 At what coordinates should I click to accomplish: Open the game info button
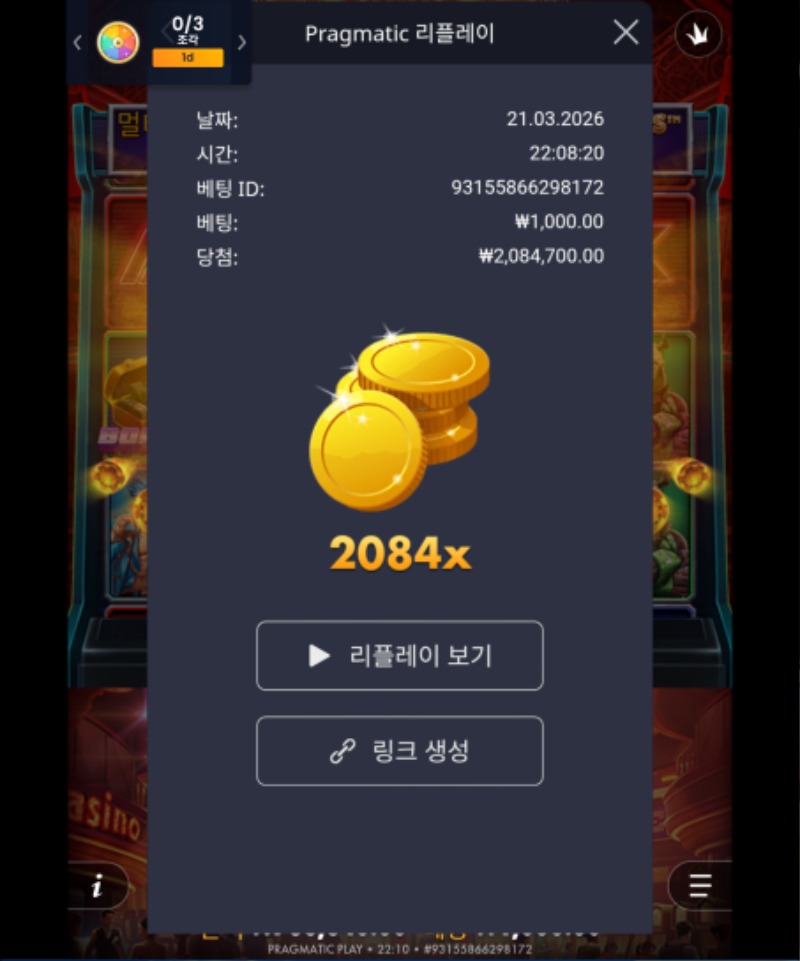click(98, 886)
